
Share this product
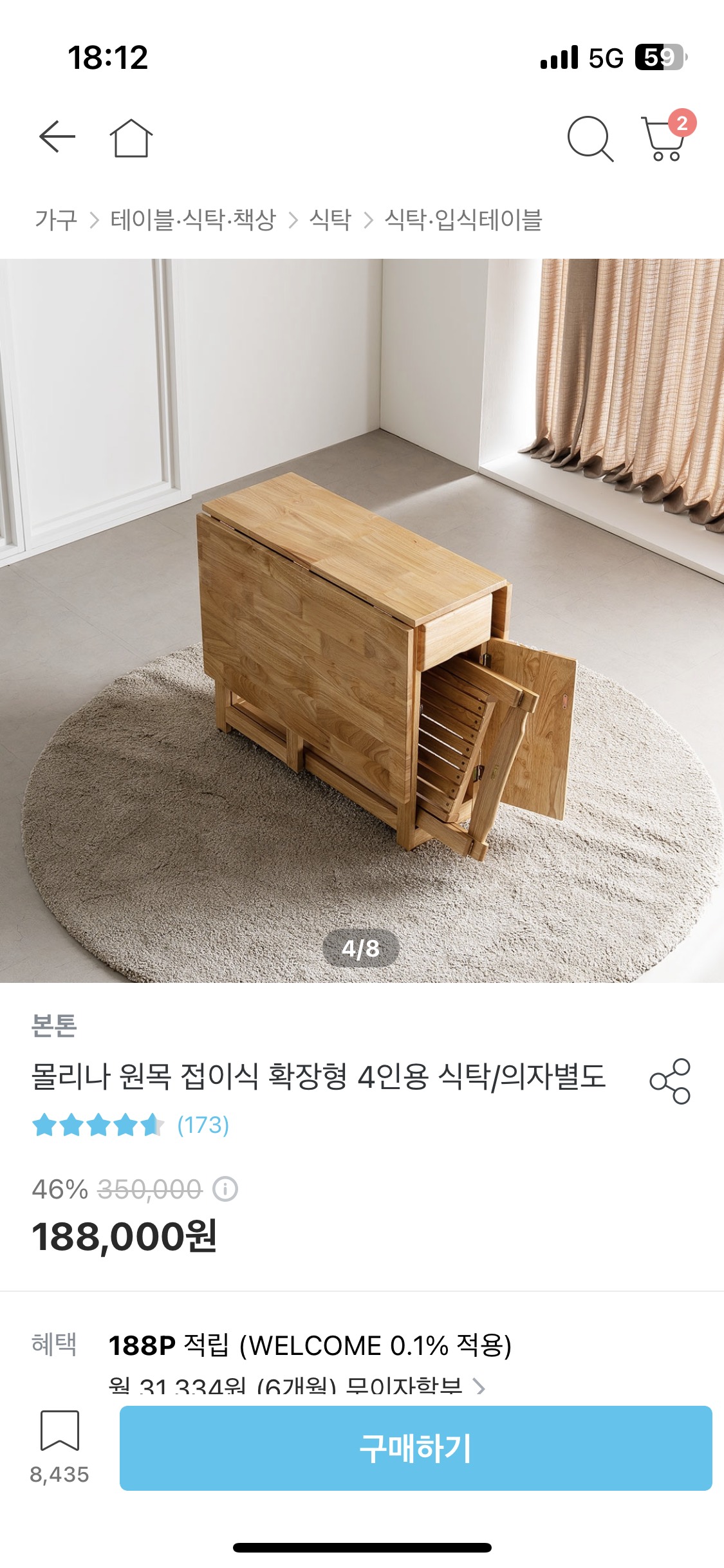(x=670, y=1081)
